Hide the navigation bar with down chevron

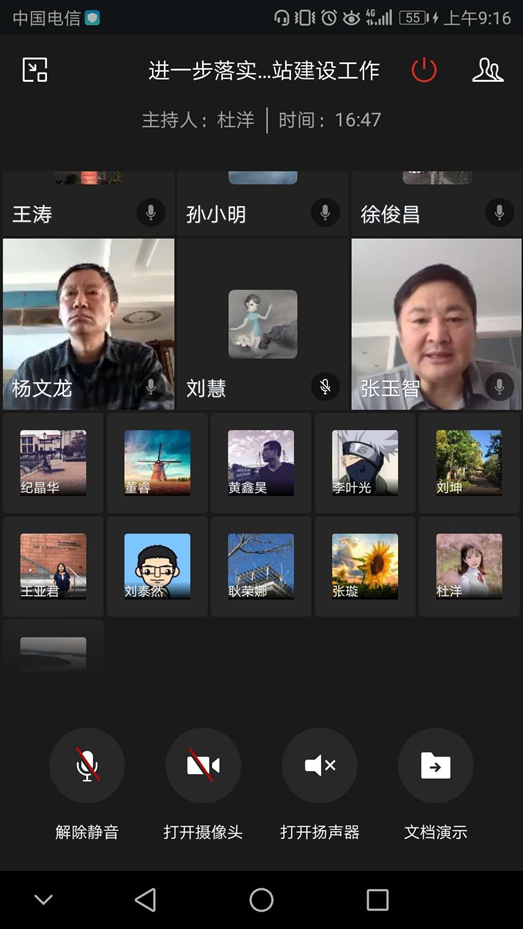(43, 899)
